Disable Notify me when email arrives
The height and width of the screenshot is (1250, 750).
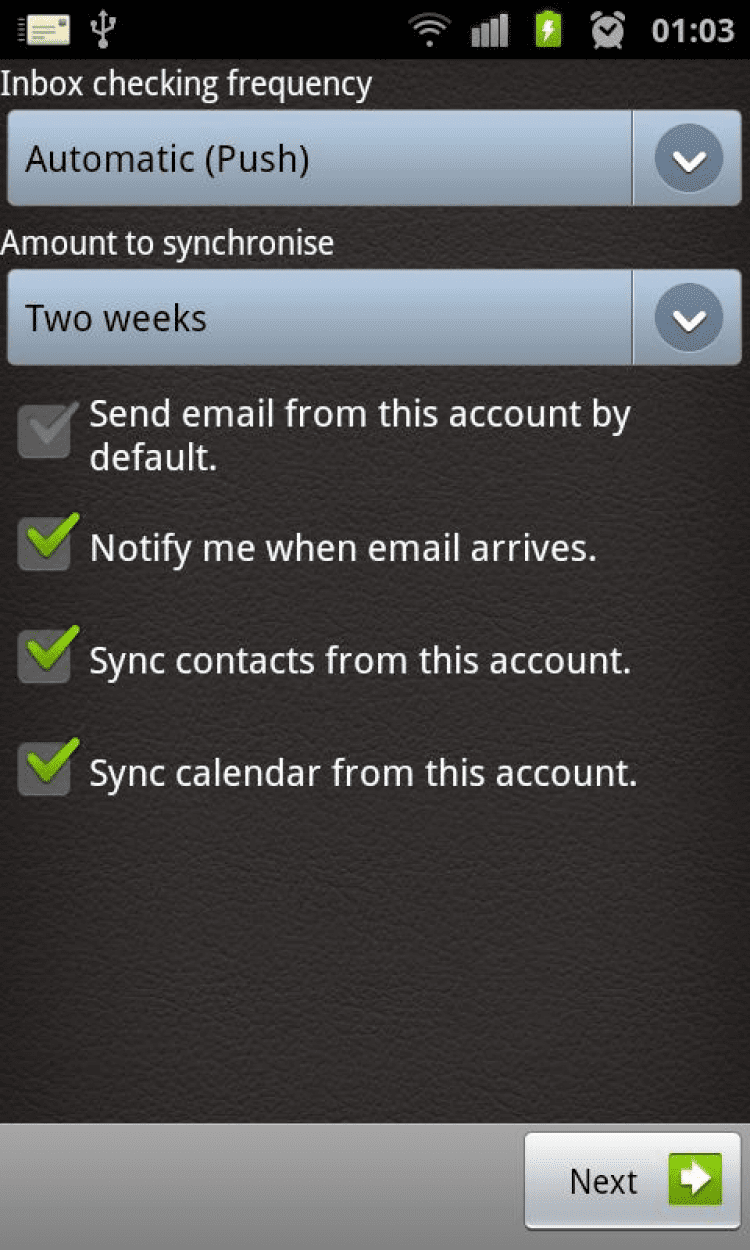[x=45, y=547]
